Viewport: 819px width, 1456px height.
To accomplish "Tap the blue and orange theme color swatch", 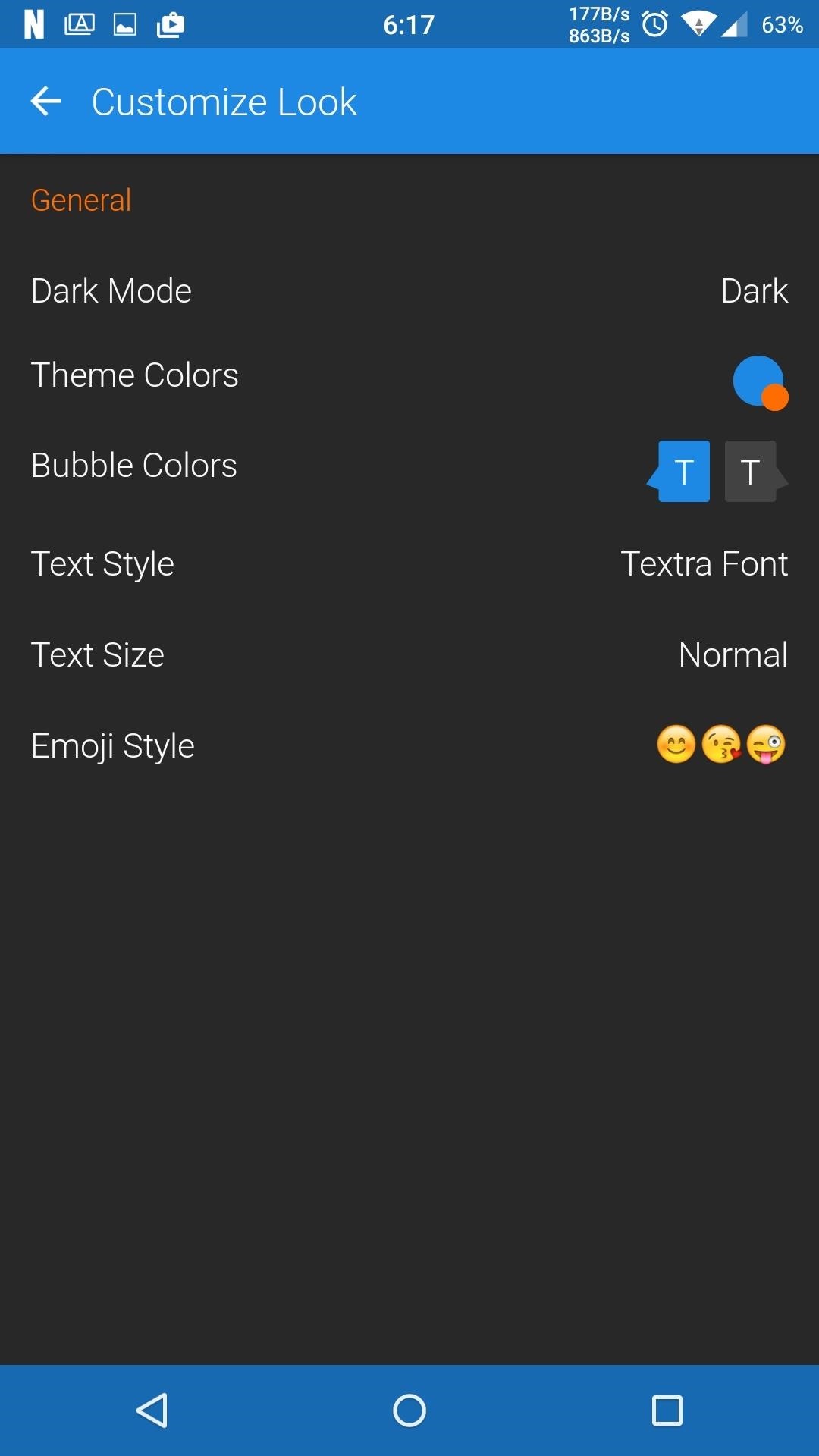I will tap(758, 381).
